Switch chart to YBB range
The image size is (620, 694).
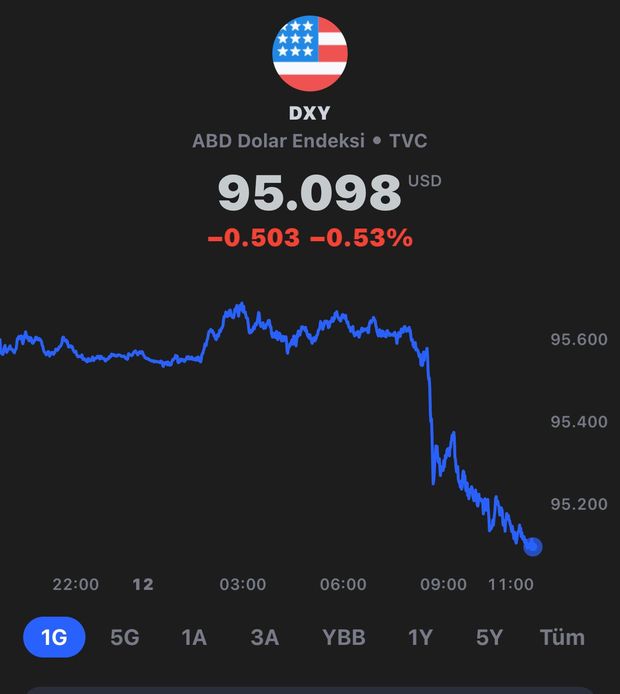(343, 637)
